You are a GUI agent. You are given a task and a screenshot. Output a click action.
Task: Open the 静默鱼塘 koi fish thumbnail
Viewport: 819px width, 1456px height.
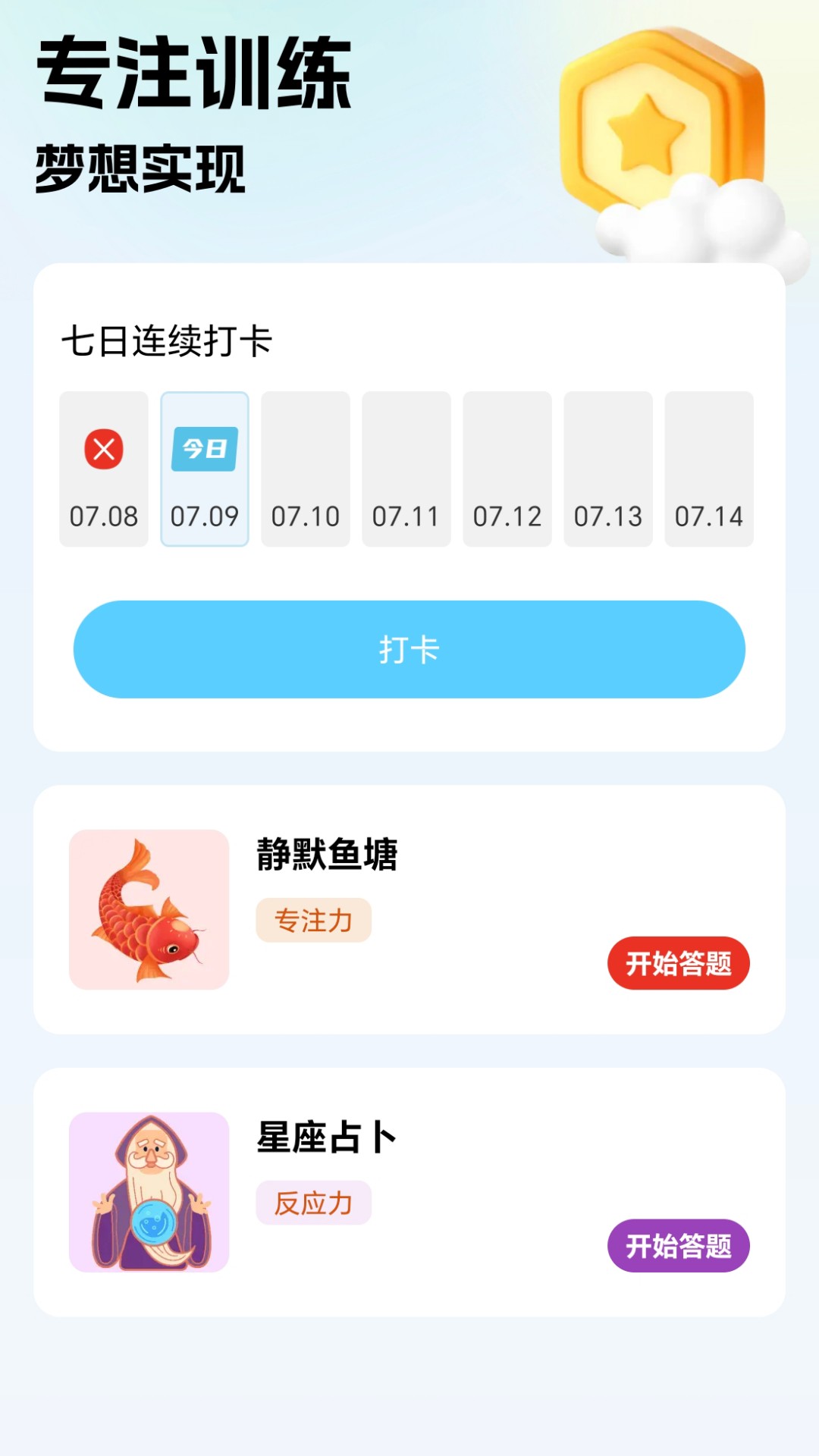149,909
